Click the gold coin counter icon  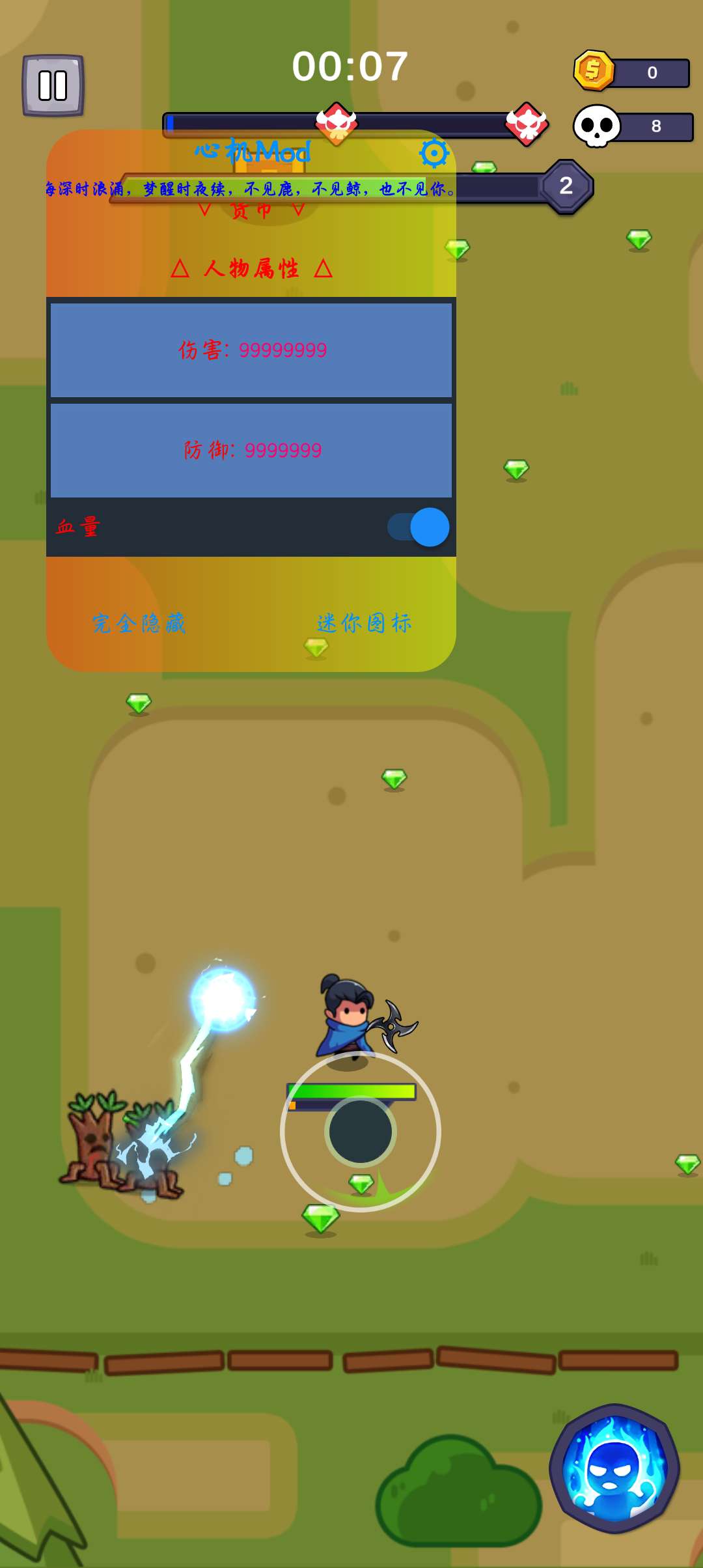[592, 72]
